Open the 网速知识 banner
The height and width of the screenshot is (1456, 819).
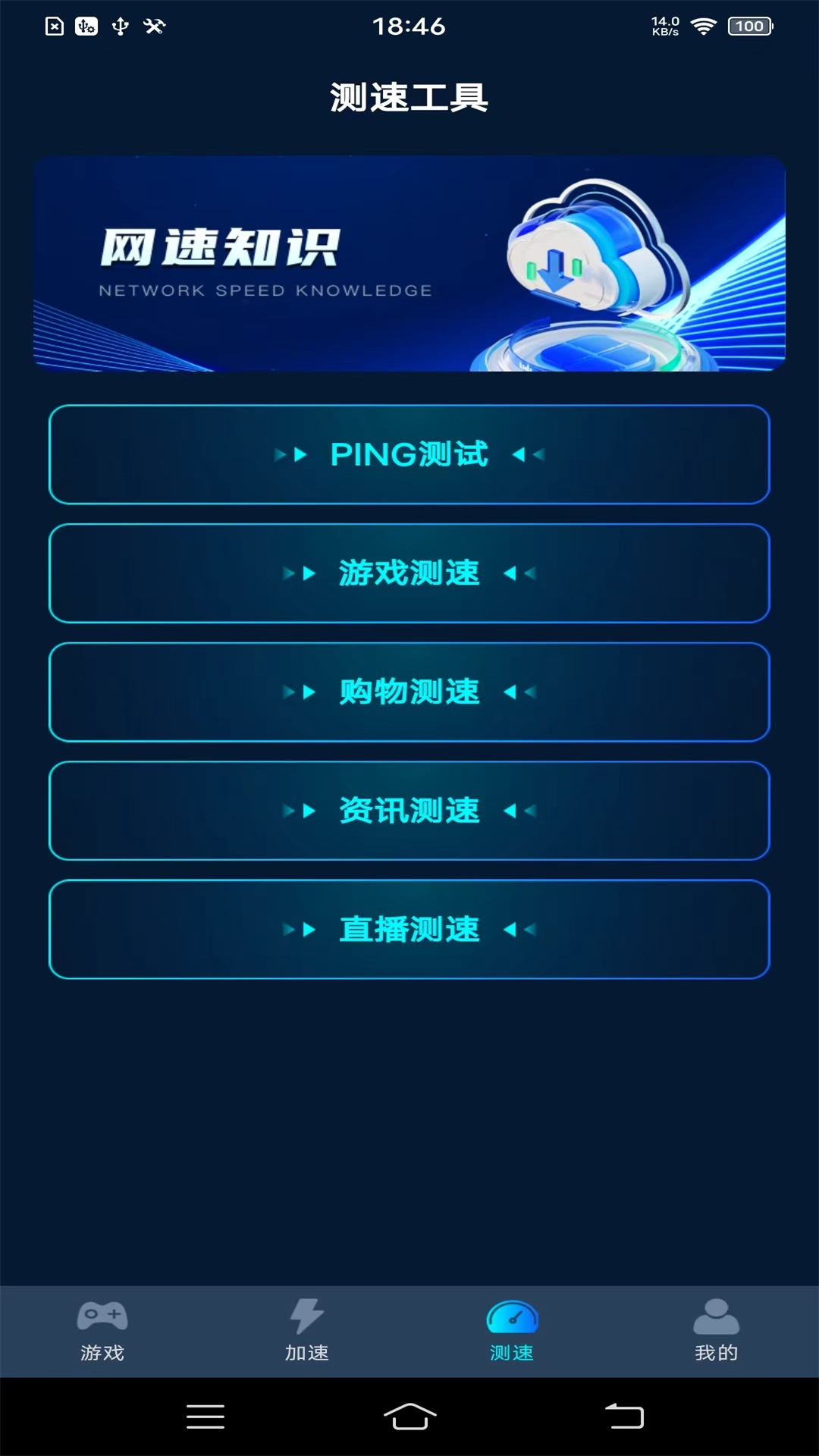[x=409, y=264]
